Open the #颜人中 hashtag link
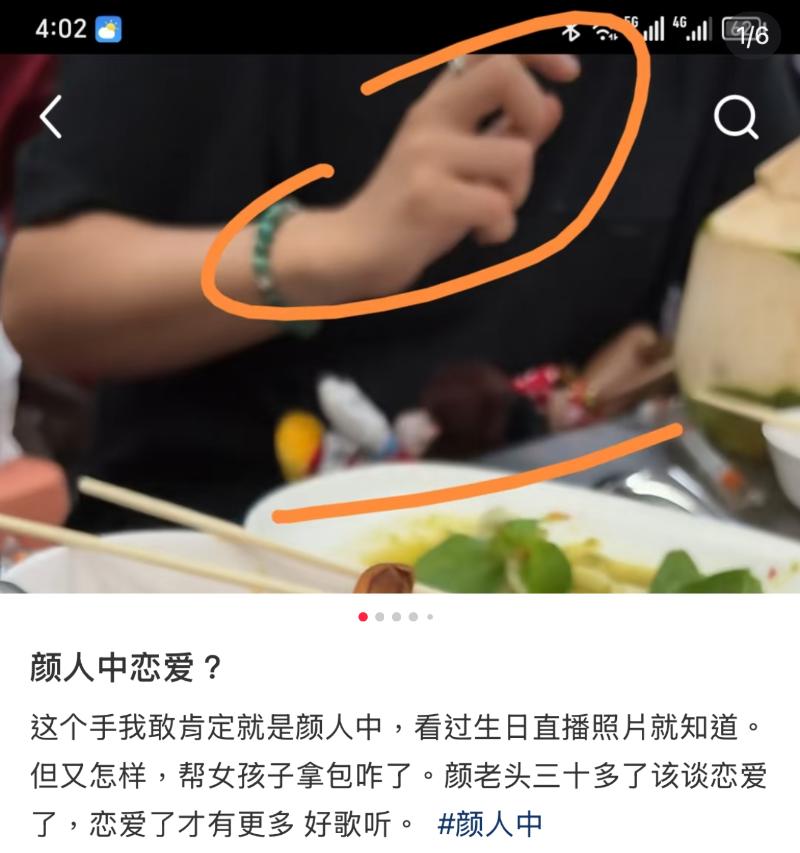 [x=490, y=824]
